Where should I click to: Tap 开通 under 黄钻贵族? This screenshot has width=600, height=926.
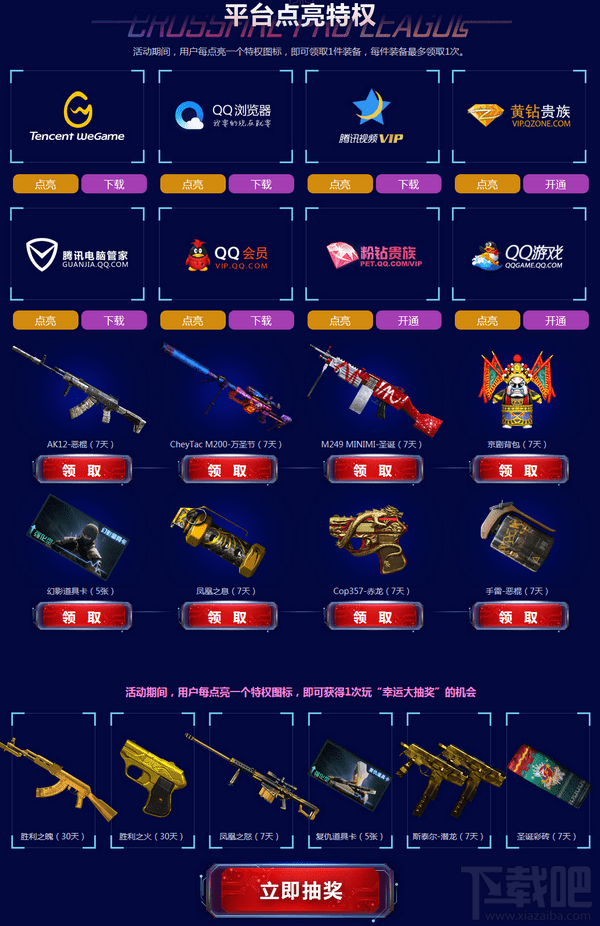[556, 184]
